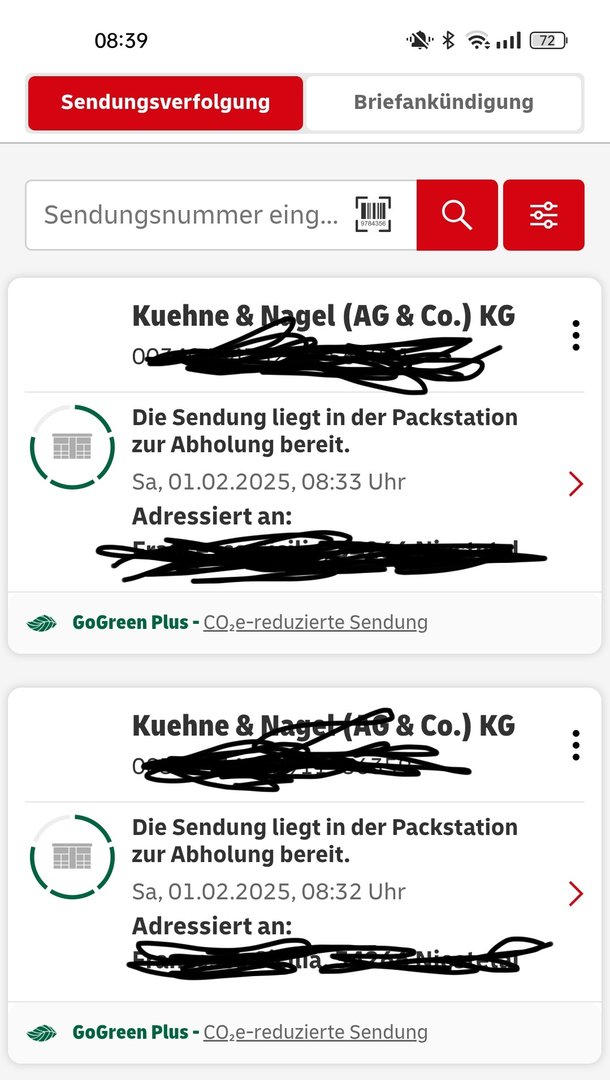
Task: Switch to the Briefankündigung tab
Action: [x=443, y=102]
